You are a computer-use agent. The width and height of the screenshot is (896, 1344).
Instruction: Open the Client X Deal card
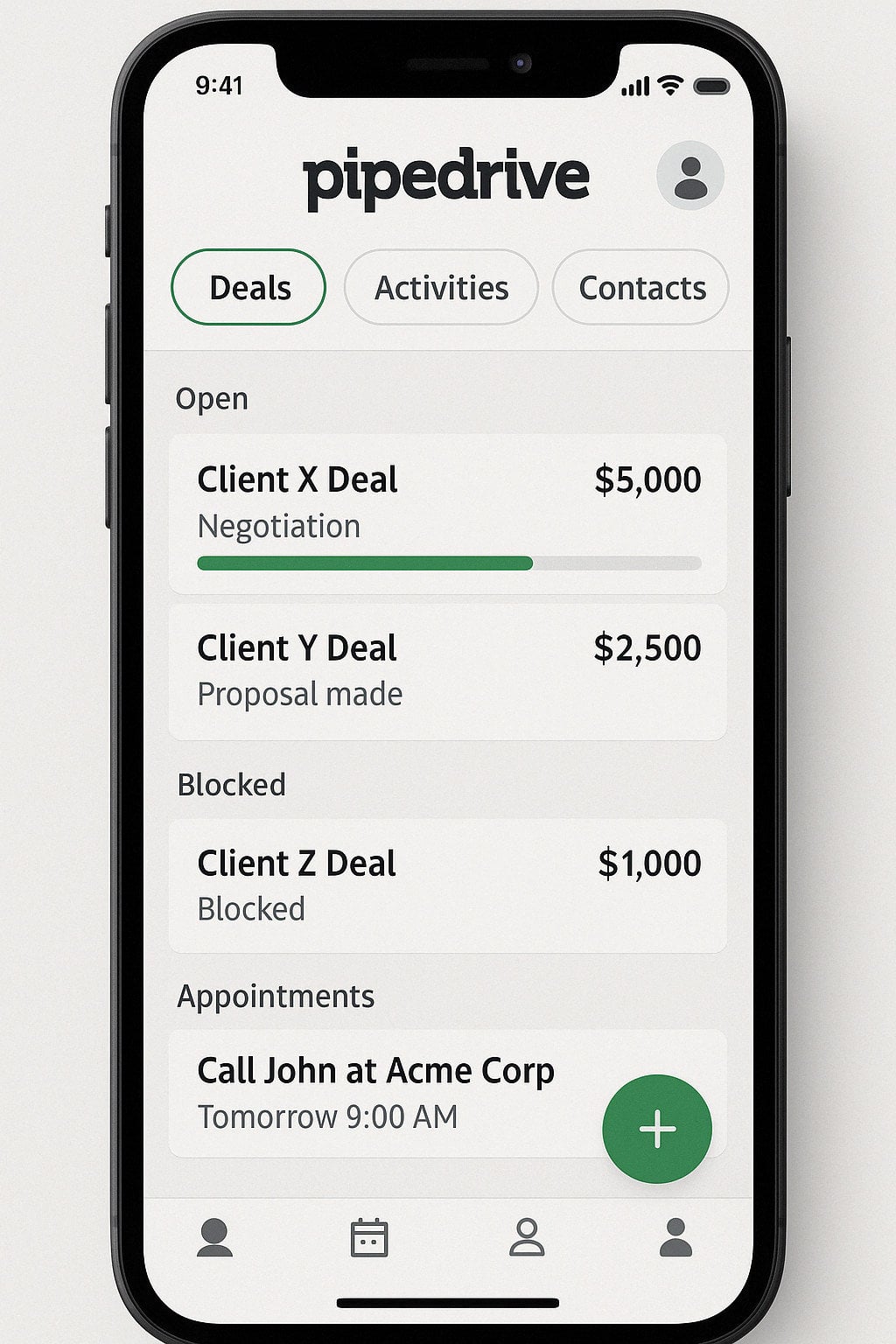447,514
